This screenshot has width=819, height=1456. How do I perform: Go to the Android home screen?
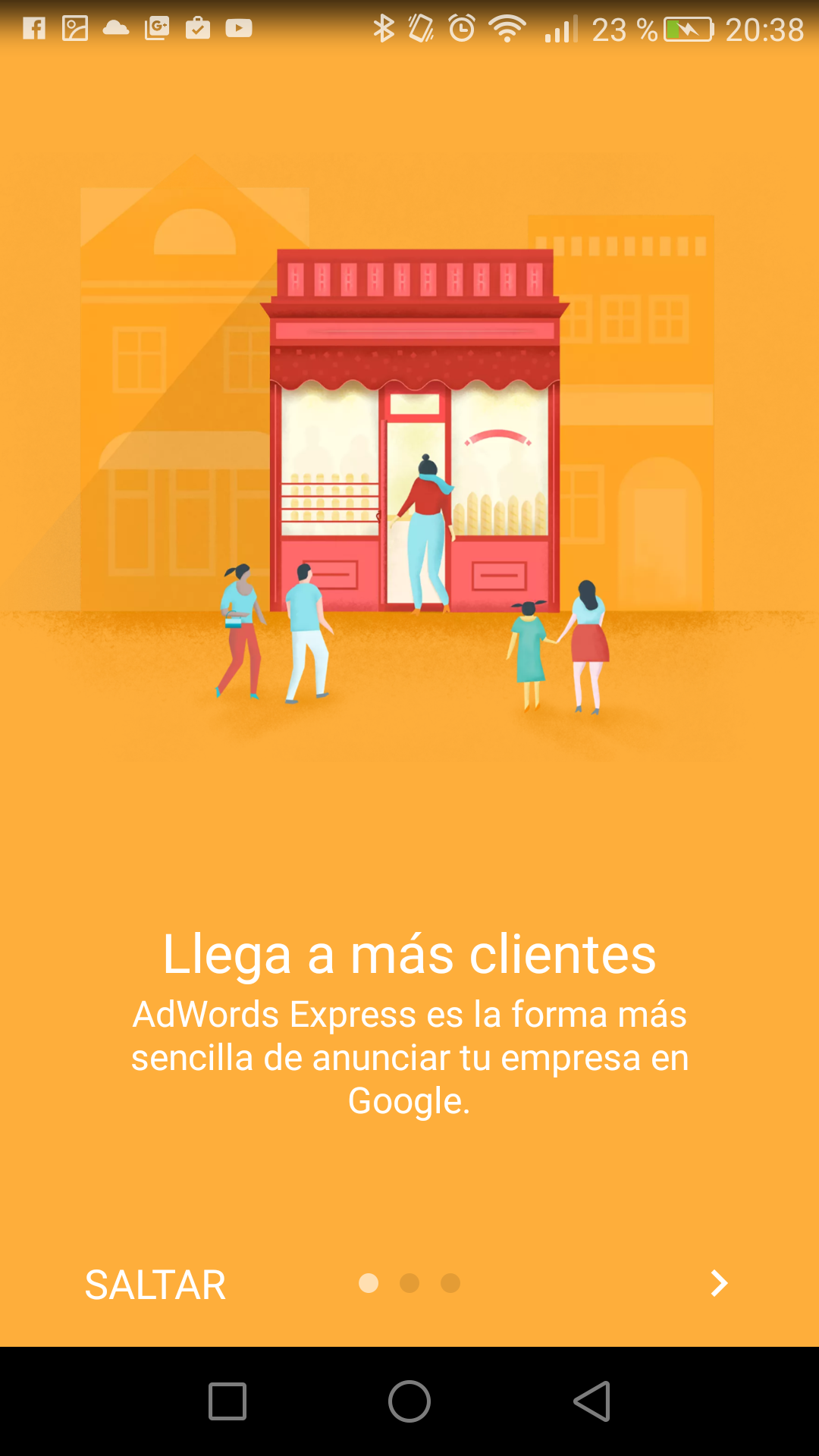(409, 1401)
